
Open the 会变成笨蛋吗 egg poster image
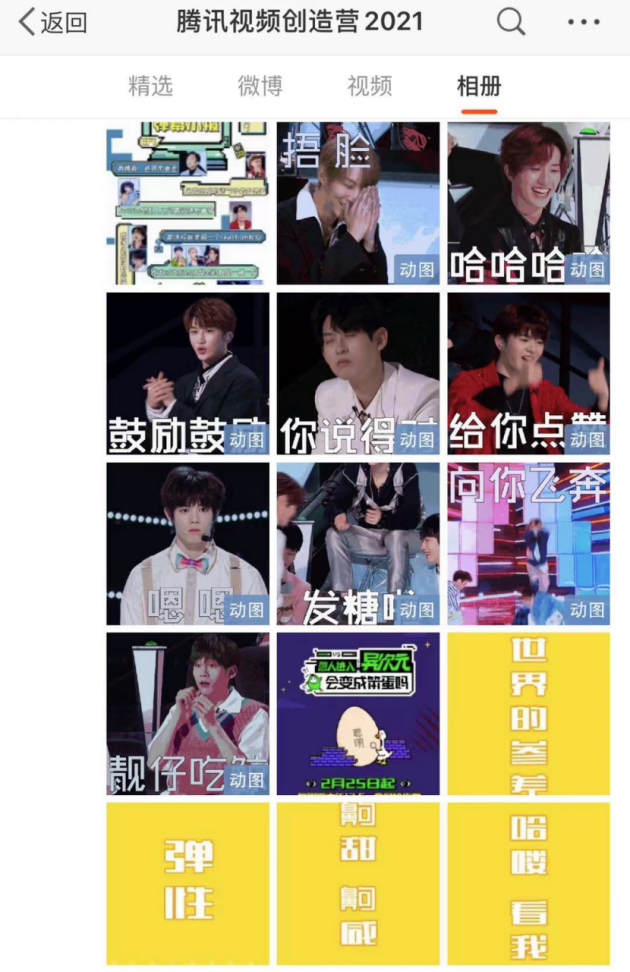358,713
